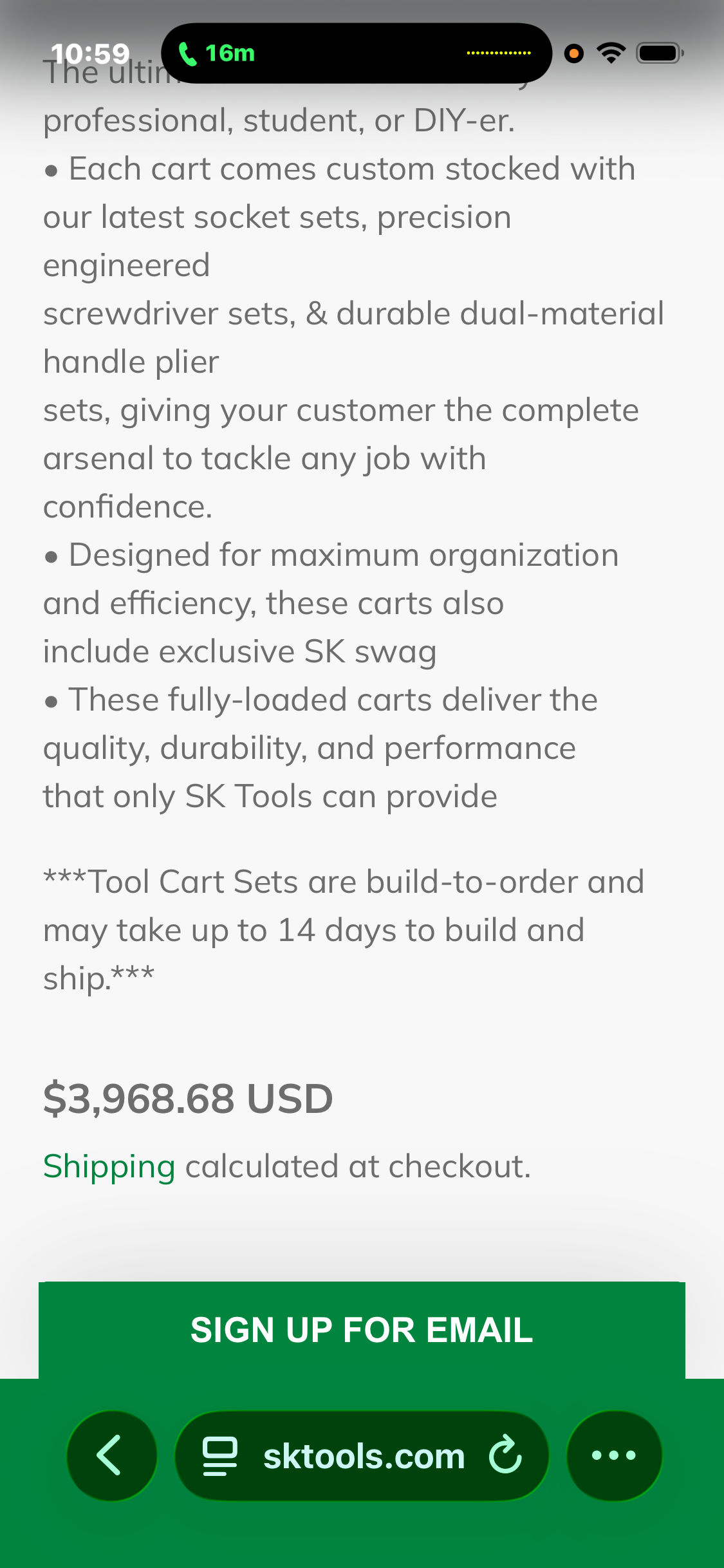724x1568 pixels.
Task: Open the Shipping policy link
Action: (109, 1167)
